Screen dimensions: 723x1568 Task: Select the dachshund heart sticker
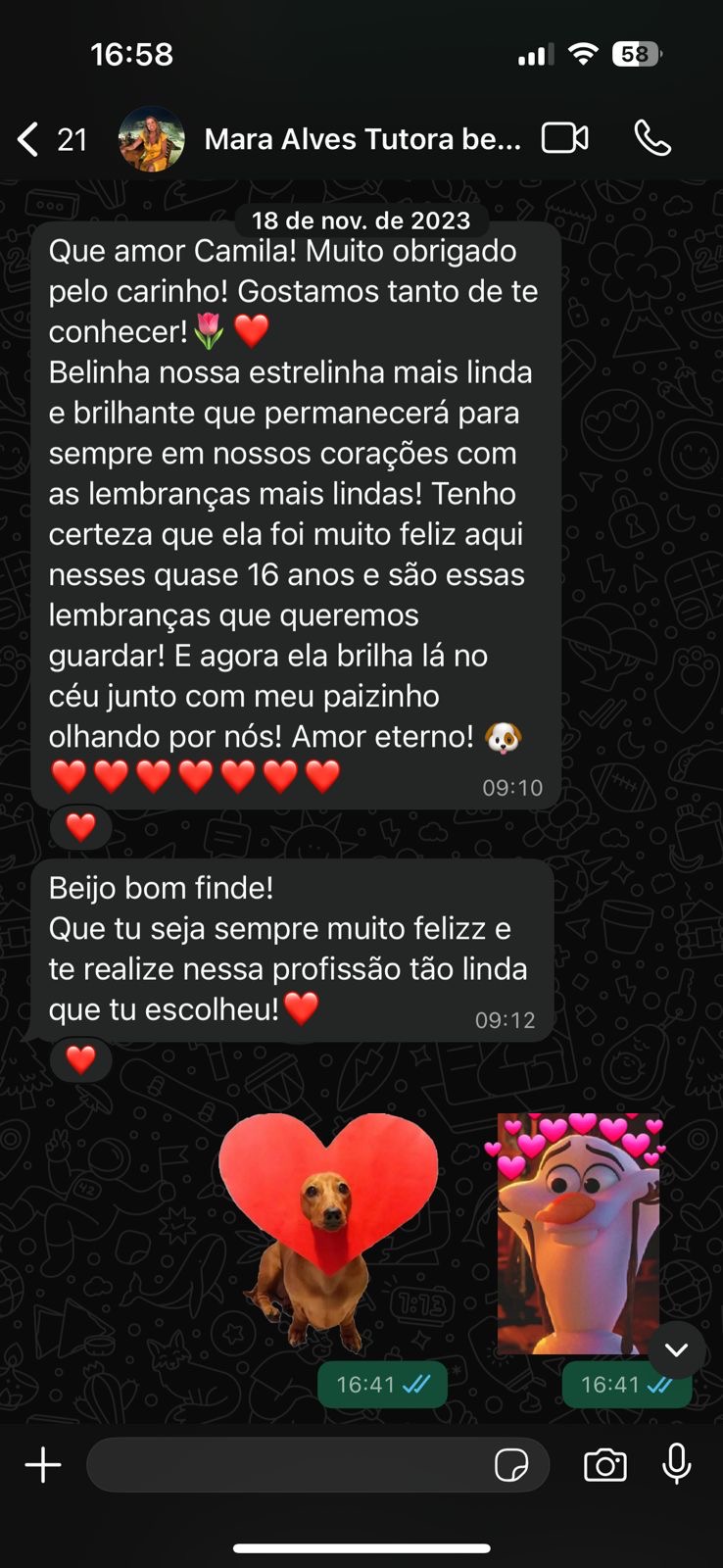pyautogui.click(x=333, y=1225)
